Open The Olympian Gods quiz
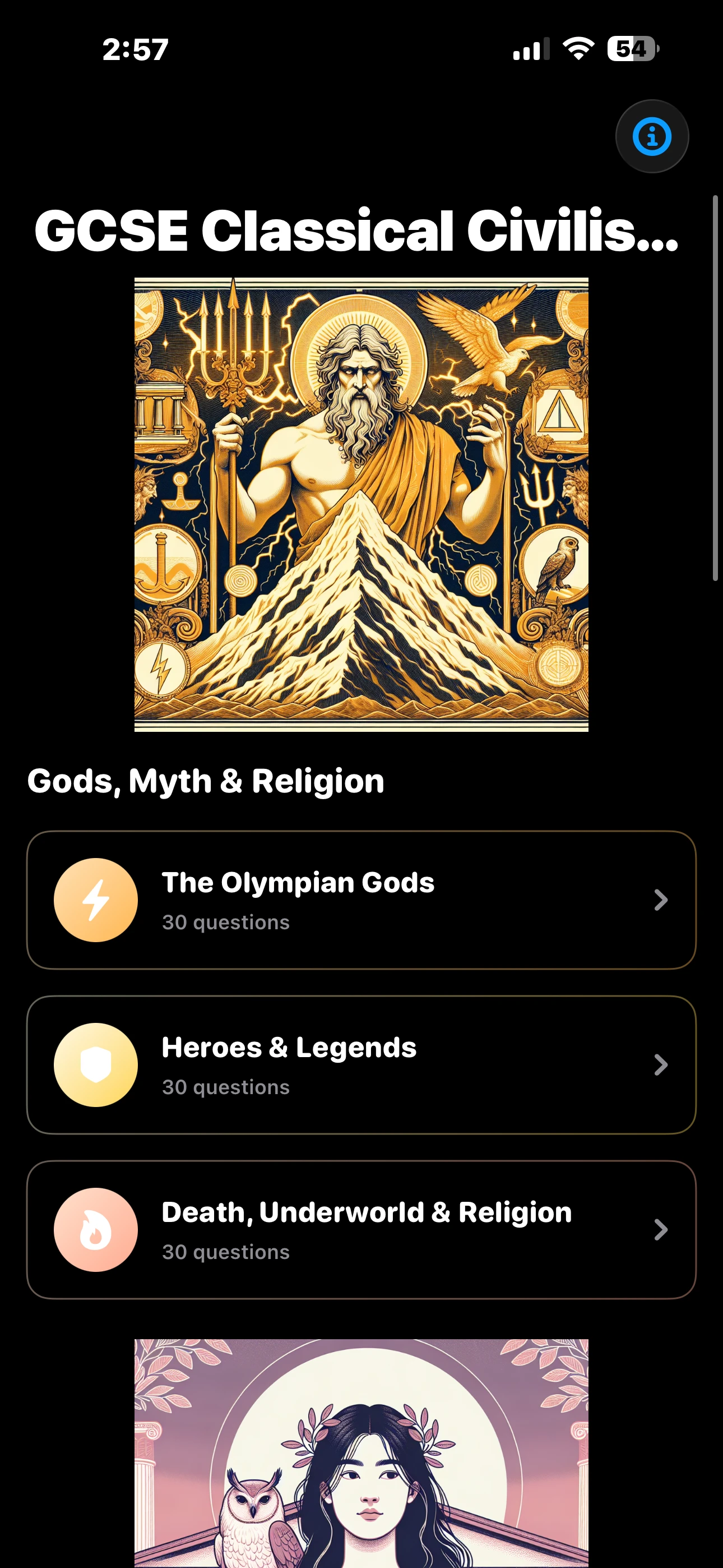The image size is (723, 1568). 361,900
